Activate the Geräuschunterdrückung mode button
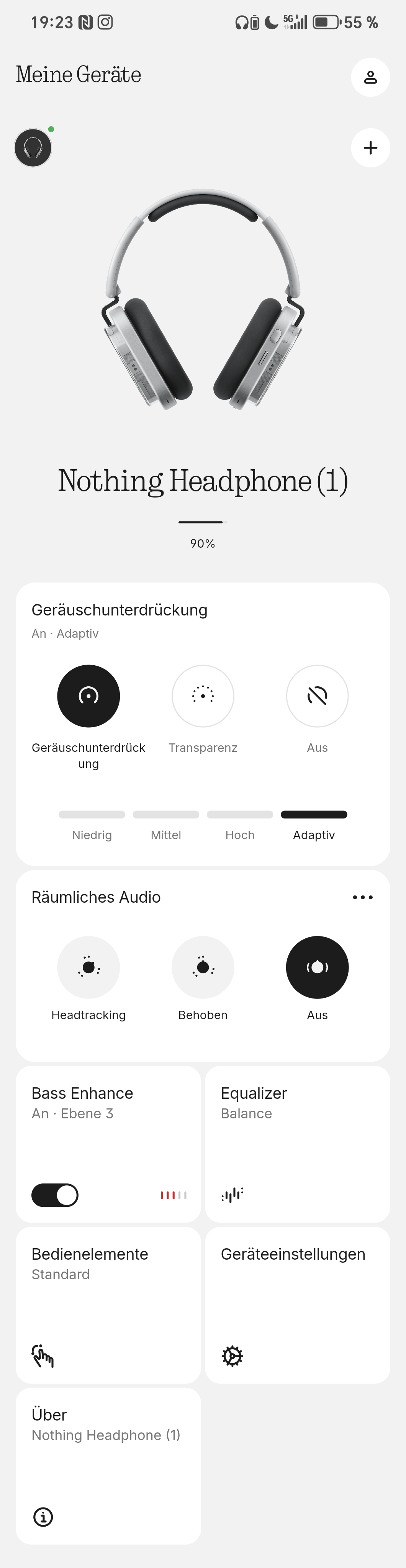Image resolution: width=406 pixels, height=1568 pixels. (x=88, y=696)
